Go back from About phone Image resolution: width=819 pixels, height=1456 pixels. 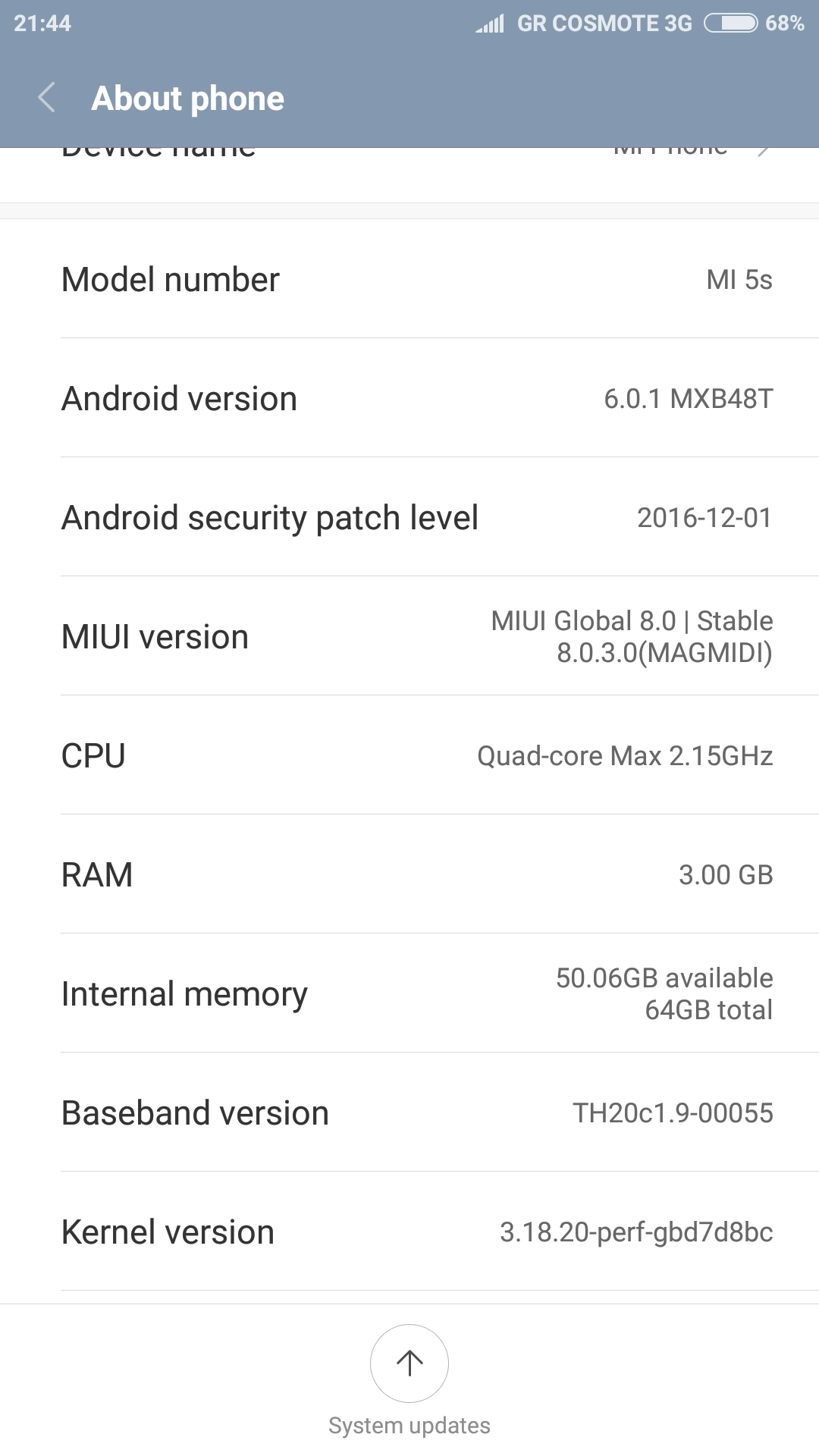coord(47,98)
